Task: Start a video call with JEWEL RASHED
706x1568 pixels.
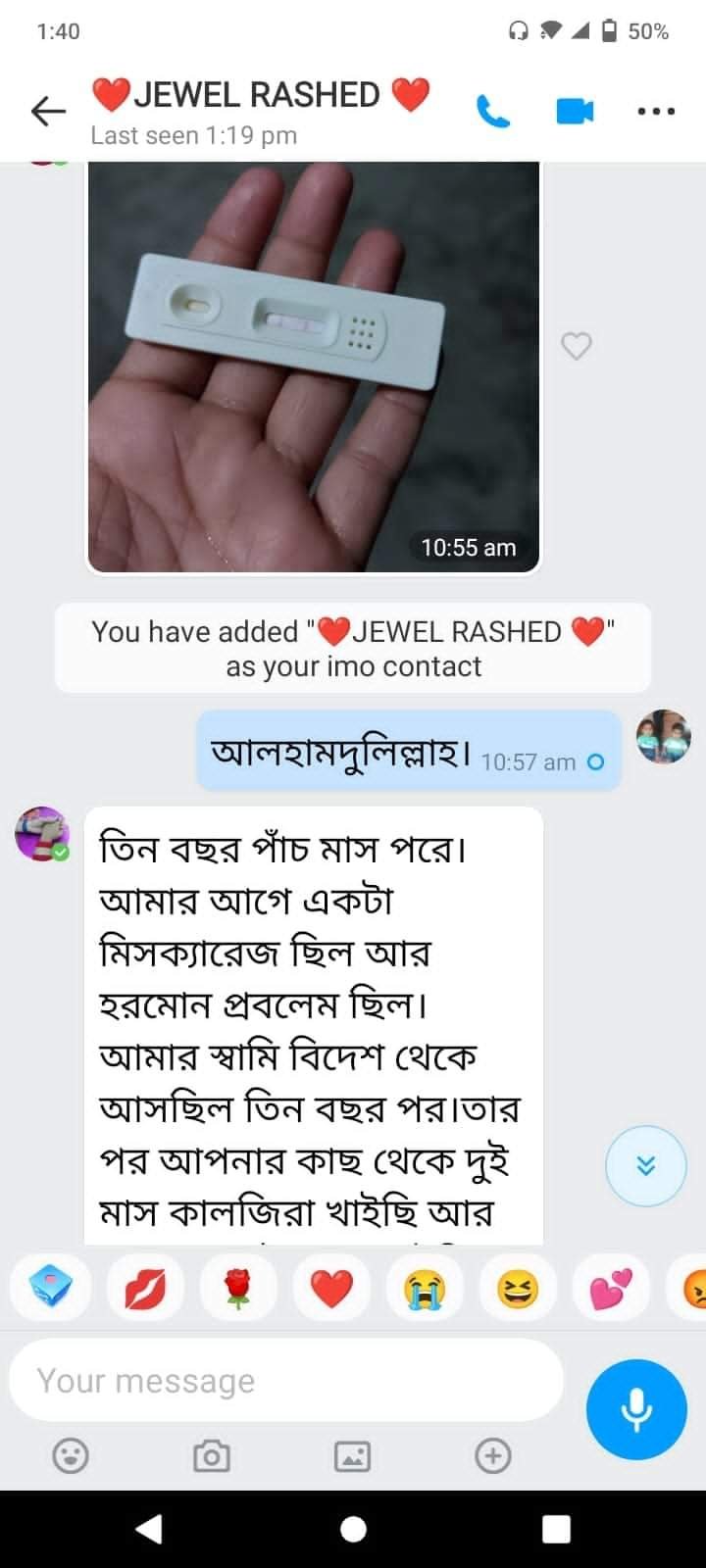Action: point(575,112)
